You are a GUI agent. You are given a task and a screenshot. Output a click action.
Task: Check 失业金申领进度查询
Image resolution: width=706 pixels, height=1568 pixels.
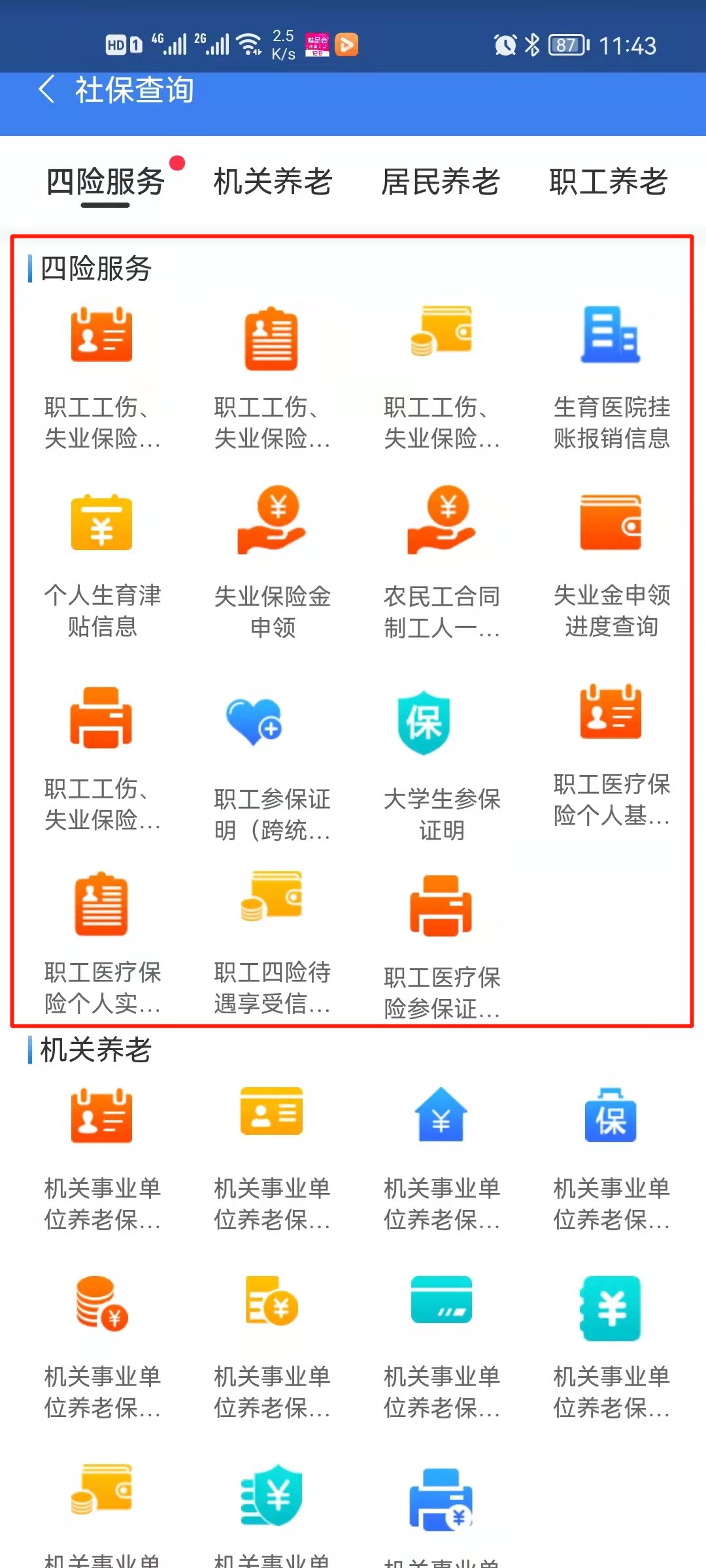[611, 565]
